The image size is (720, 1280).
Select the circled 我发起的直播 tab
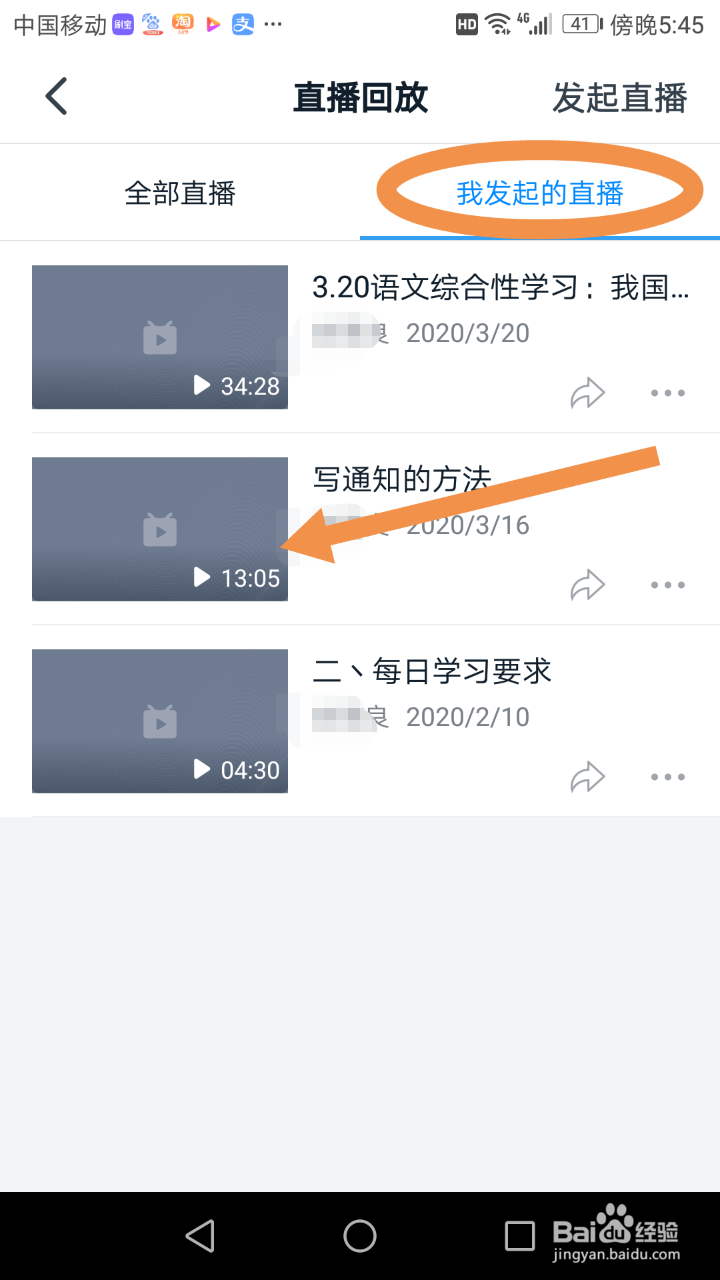coord(538,194)
